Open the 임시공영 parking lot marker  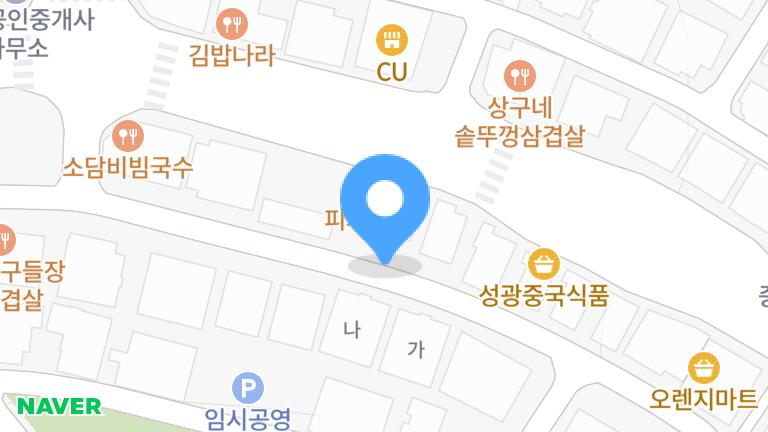coord(246,388)
